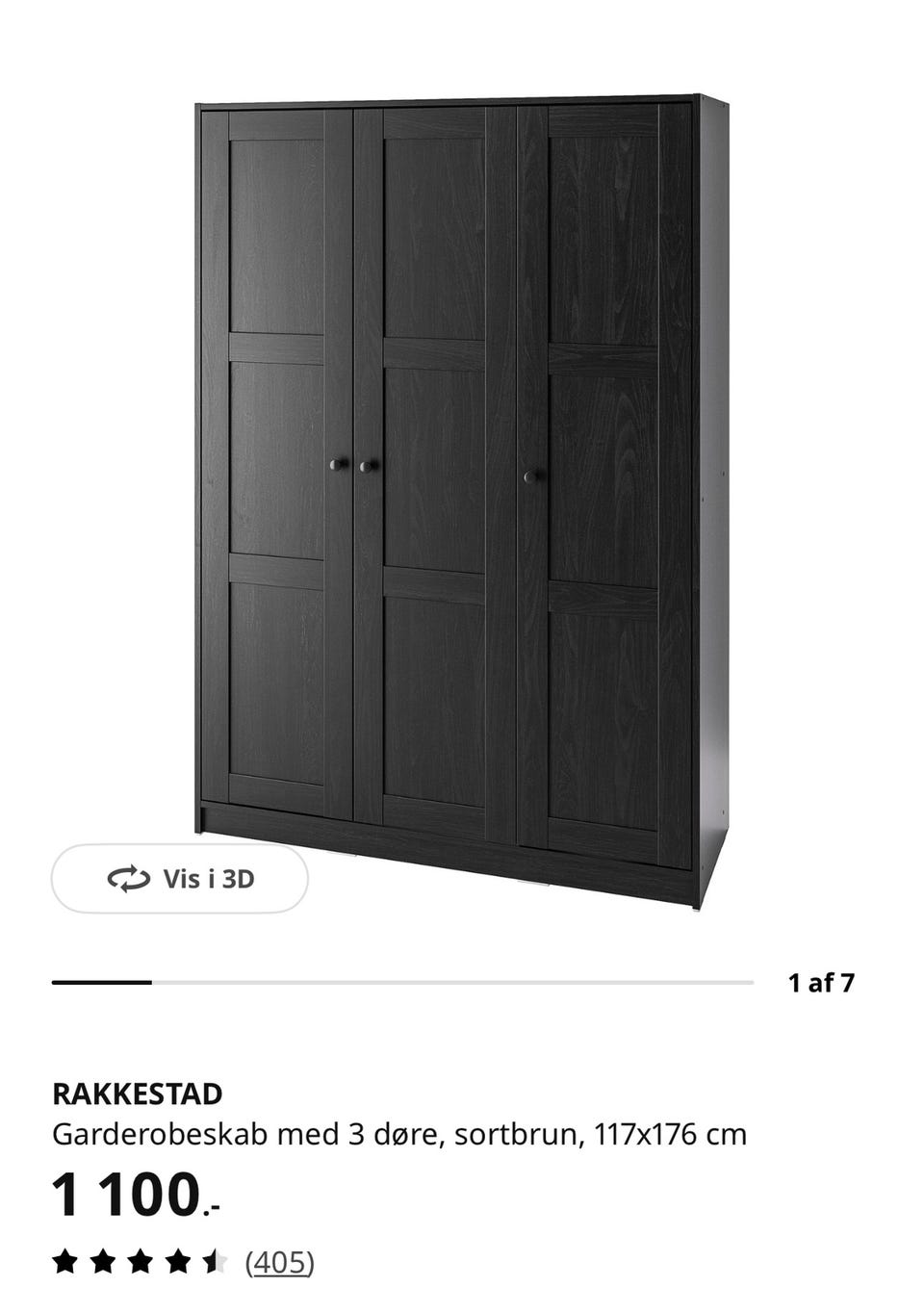This screenshot has width=924, height=1313.
Task: Click the RAKKESTAD product title
Action: pyautogui.click(x=135, y=1093)
